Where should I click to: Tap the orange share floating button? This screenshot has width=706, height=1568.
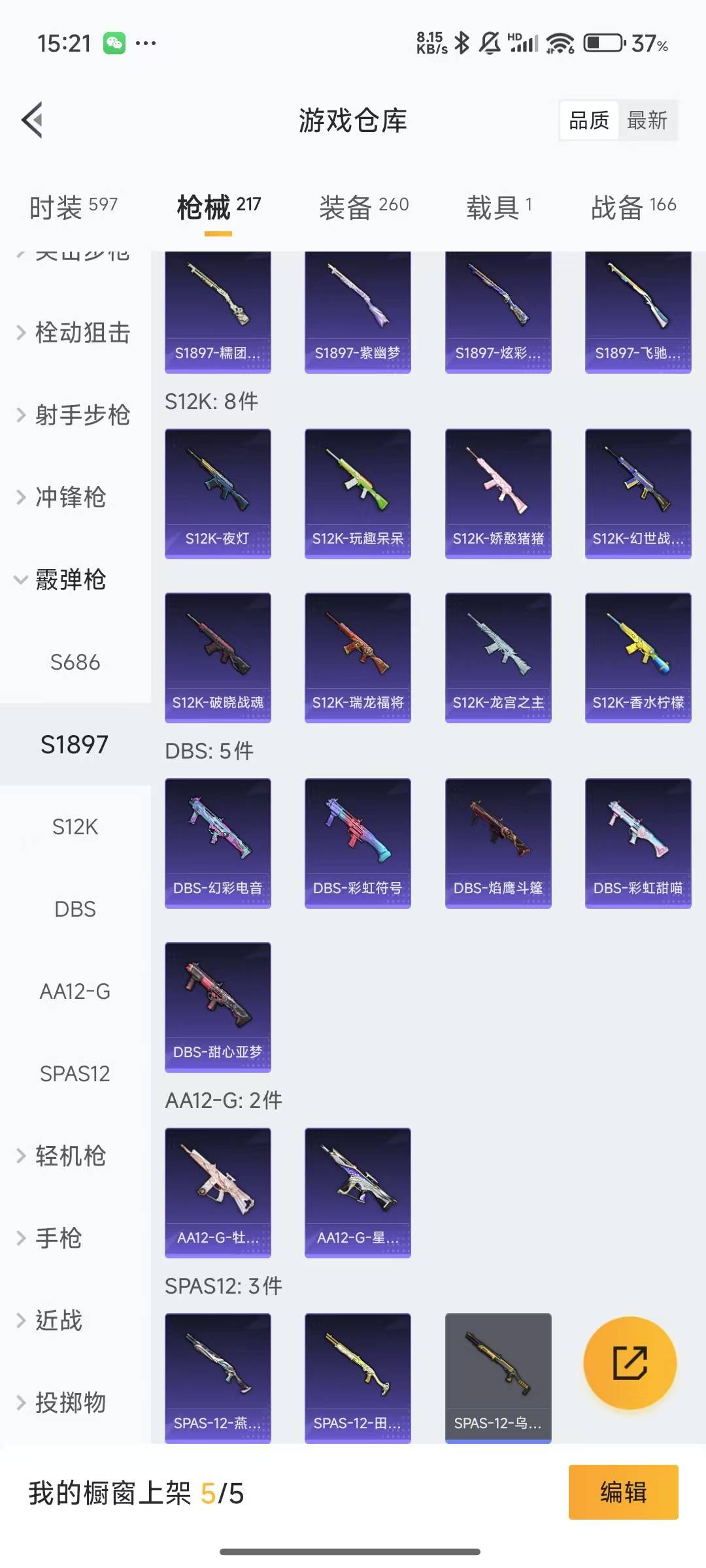[x=630, y=1362]
